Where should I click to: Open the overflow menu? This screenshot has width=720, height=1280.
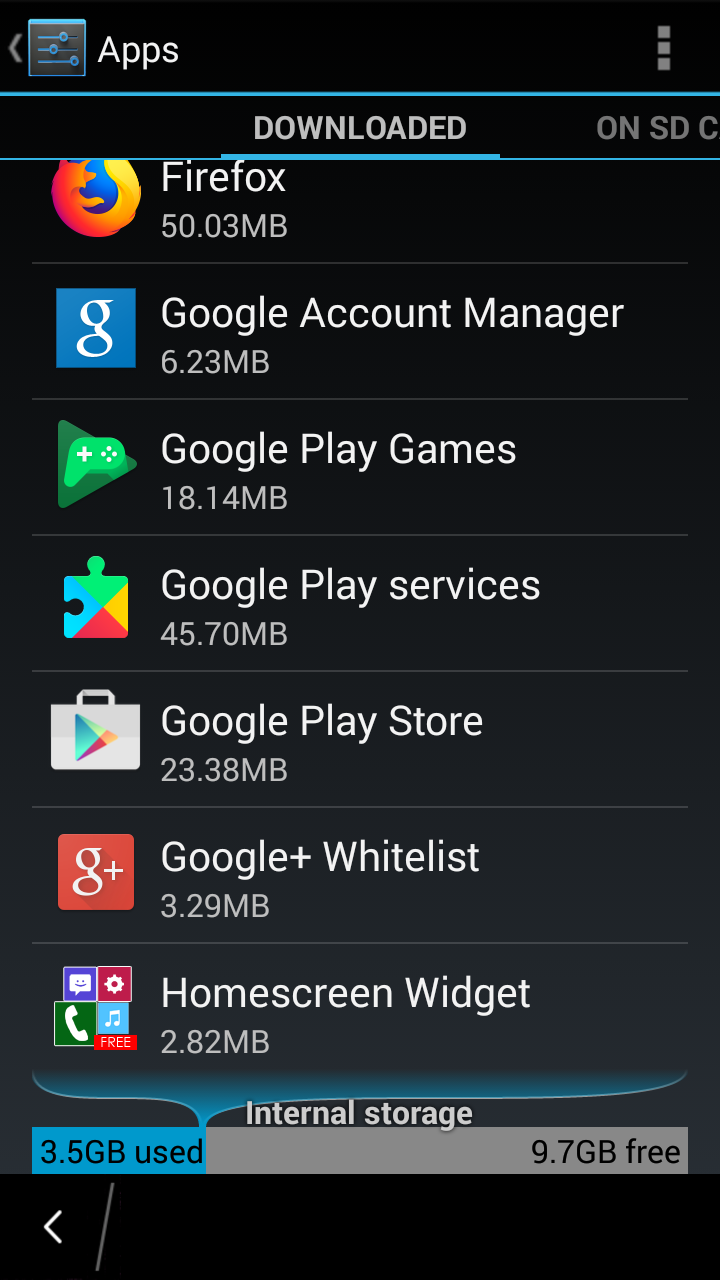point(663,48)
